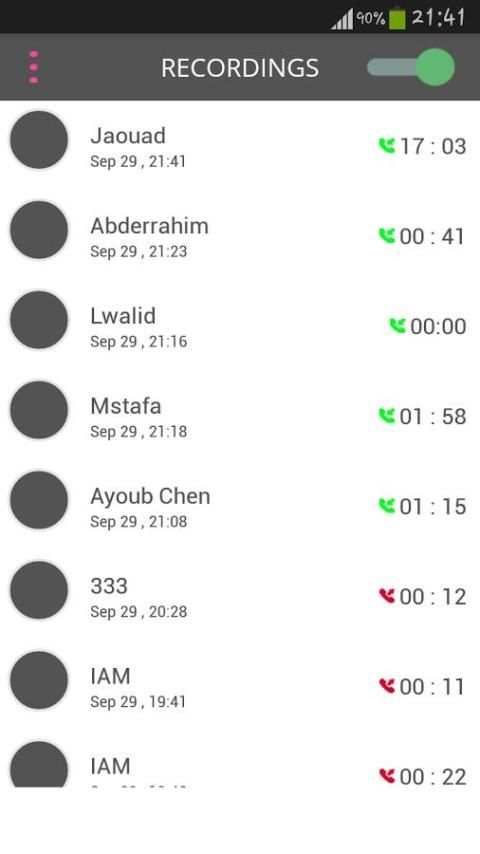This screenshot has height=854, width=480.
Task: Open the IAM recording lasting 00:22
Action: click(240, 760)
